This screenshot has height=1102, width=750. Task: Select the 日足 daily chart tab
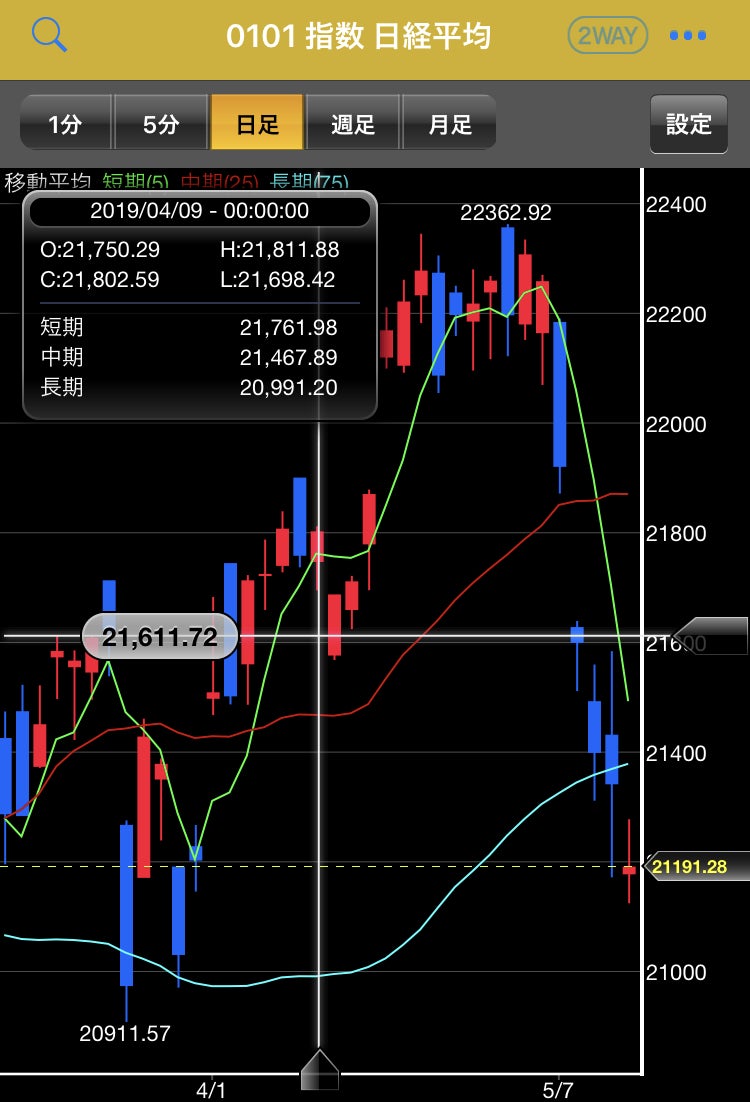pyautogui.click(x=257, y=124)
